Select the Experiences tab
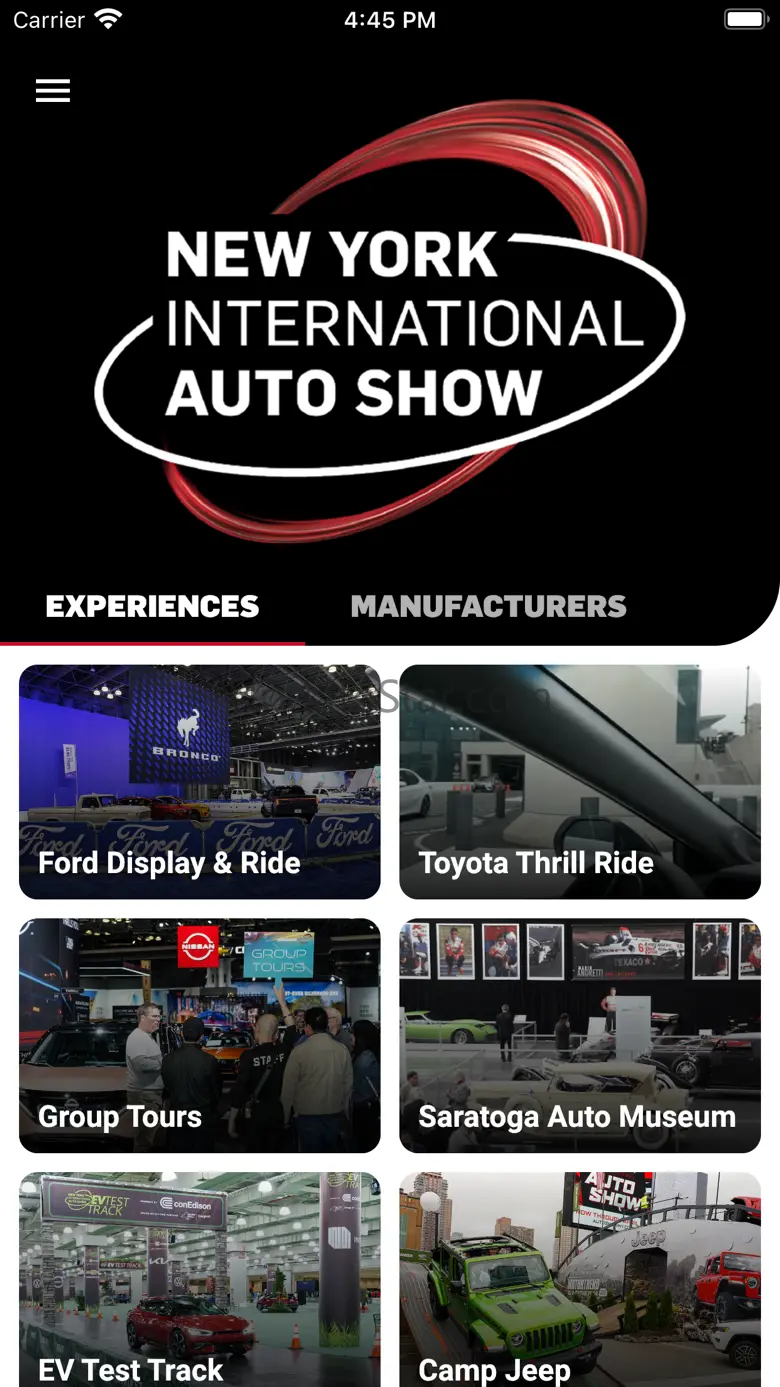 (152, 606)
